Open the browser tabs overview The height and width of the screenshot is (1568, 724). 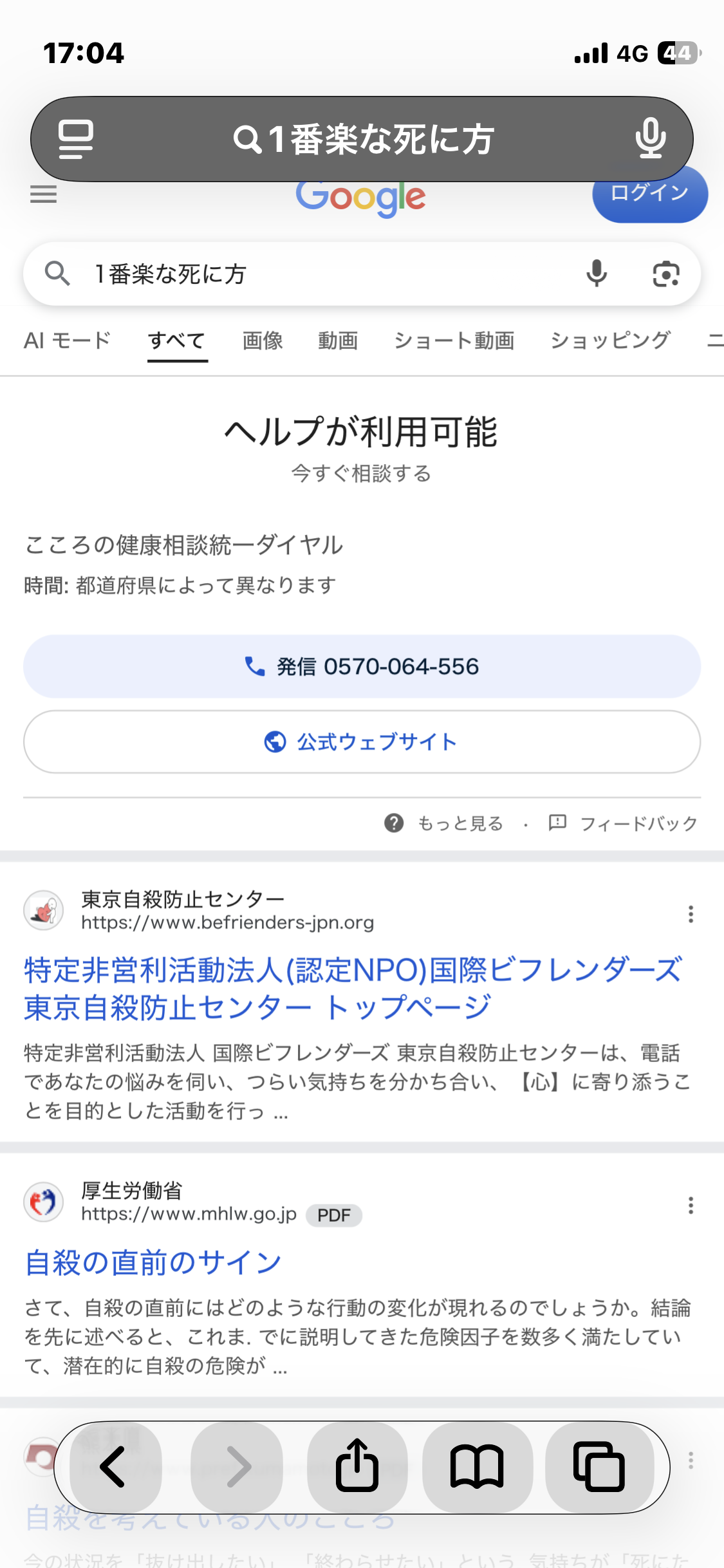(599, 1468)
